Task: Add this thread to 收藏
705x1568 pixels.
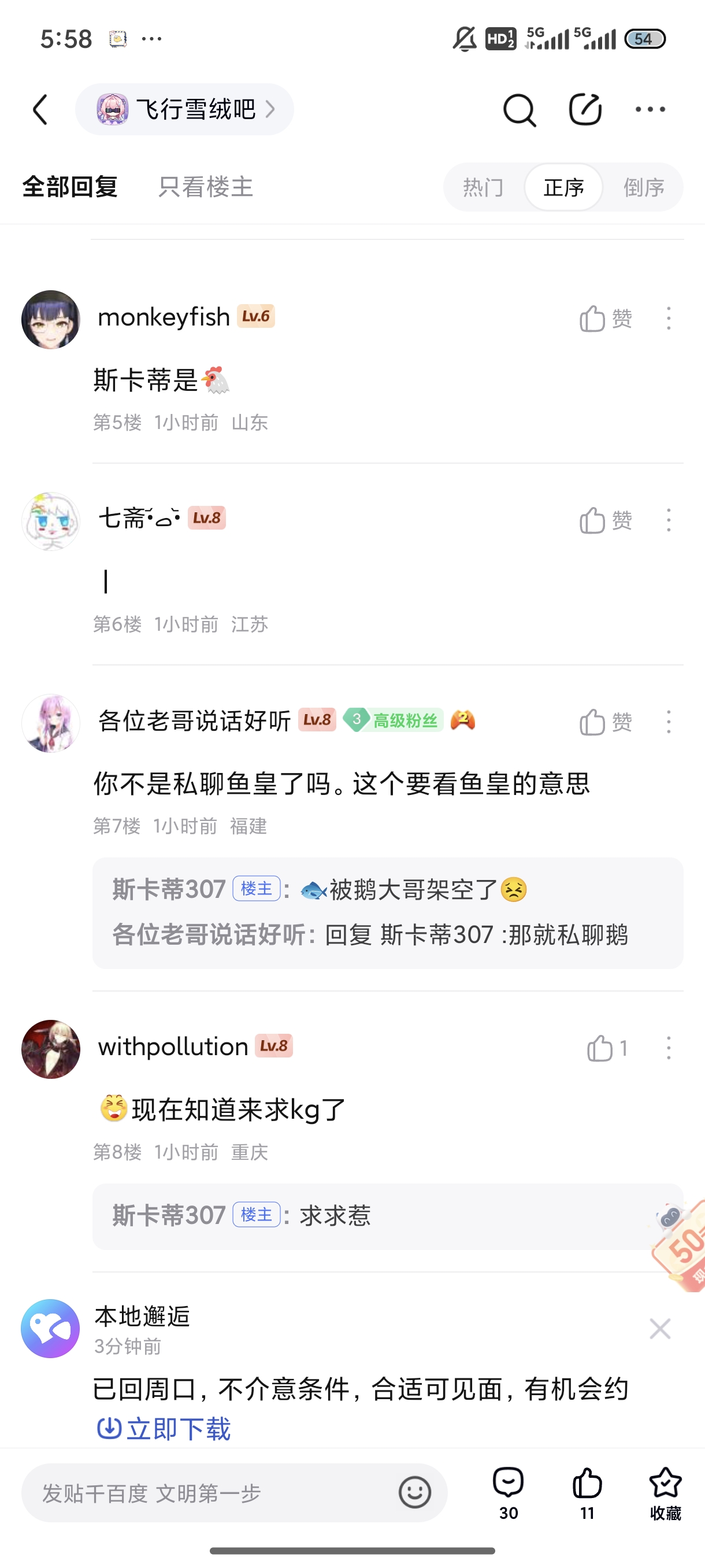Action: pos(665,1492)
